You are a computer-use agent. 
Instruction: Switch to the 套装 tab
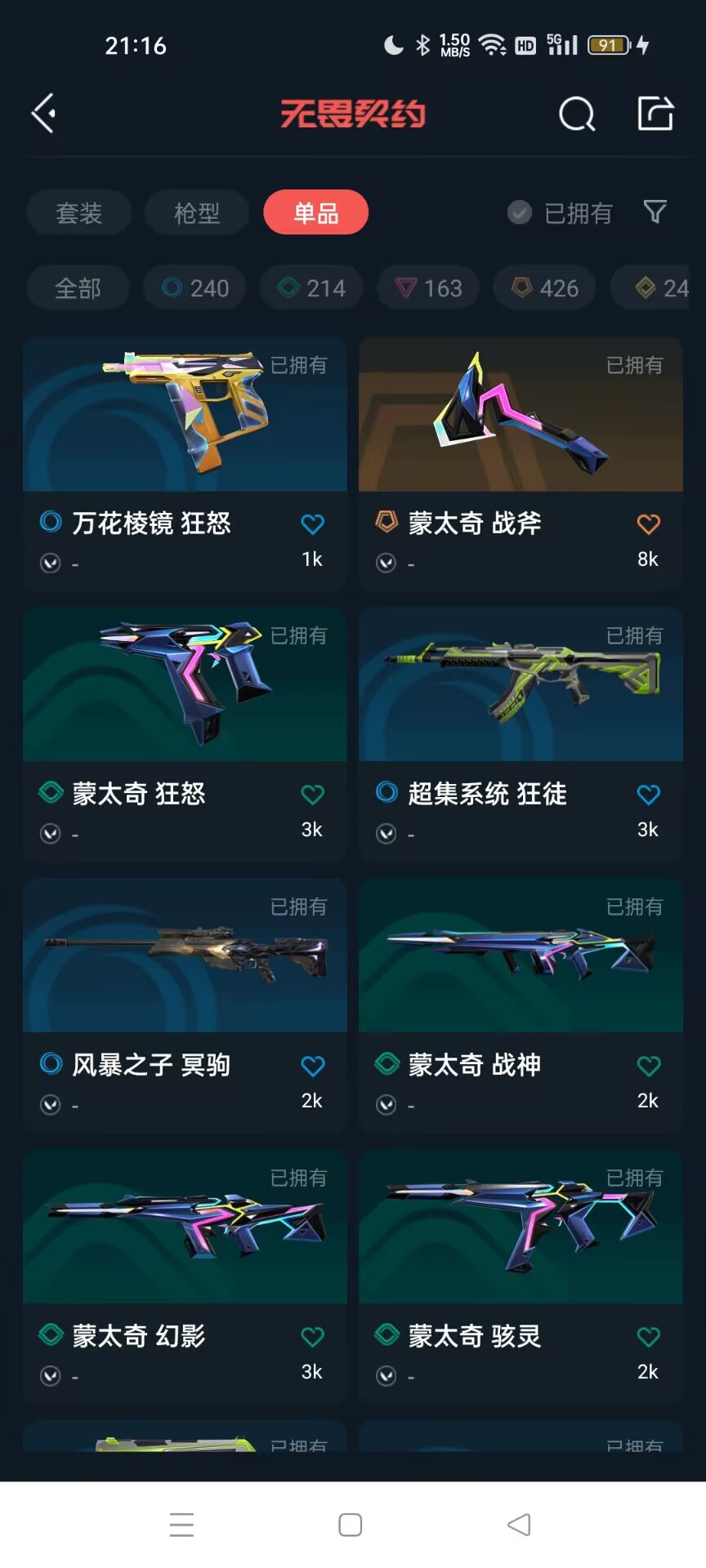click(x=78, y=213)
